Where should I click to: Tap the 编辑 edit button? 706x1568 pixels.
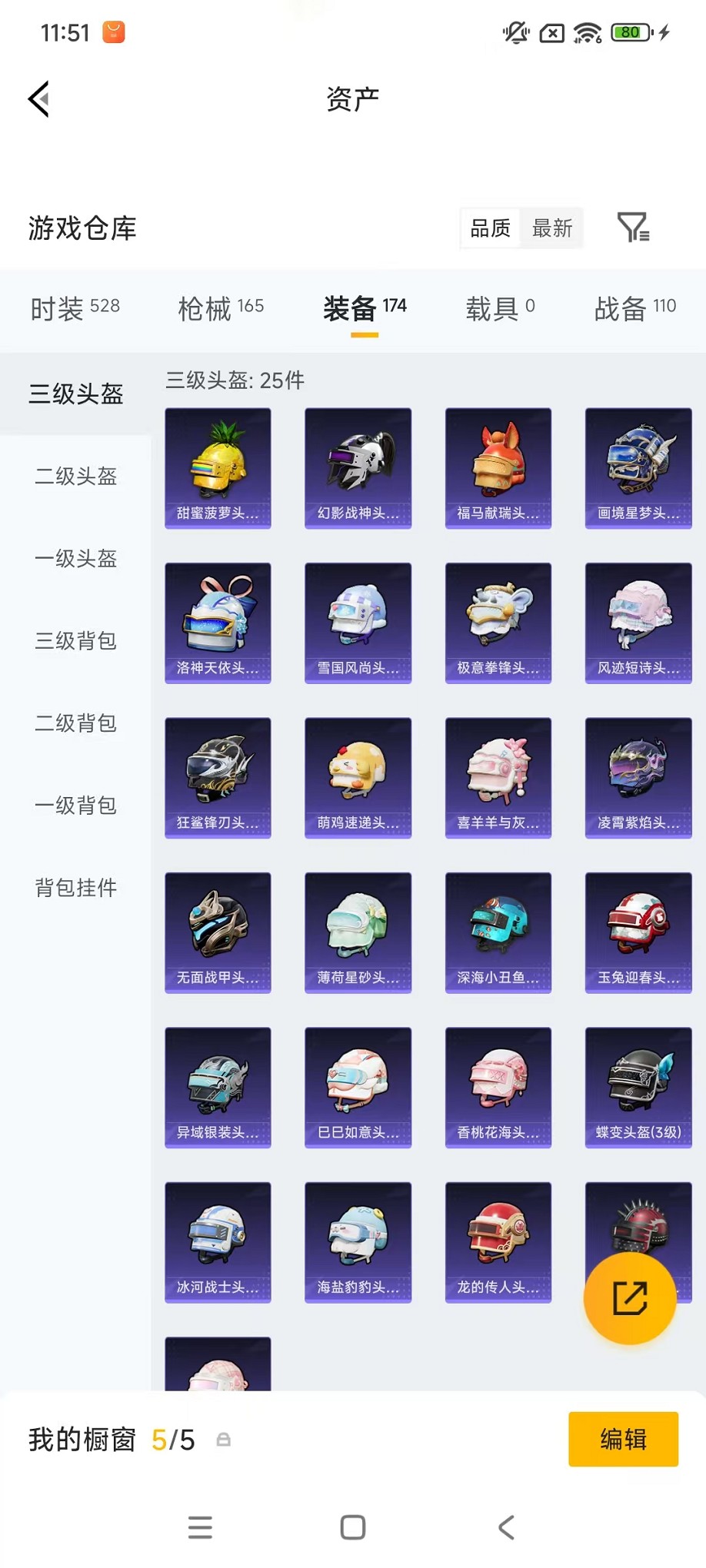tap(623, 1439)
